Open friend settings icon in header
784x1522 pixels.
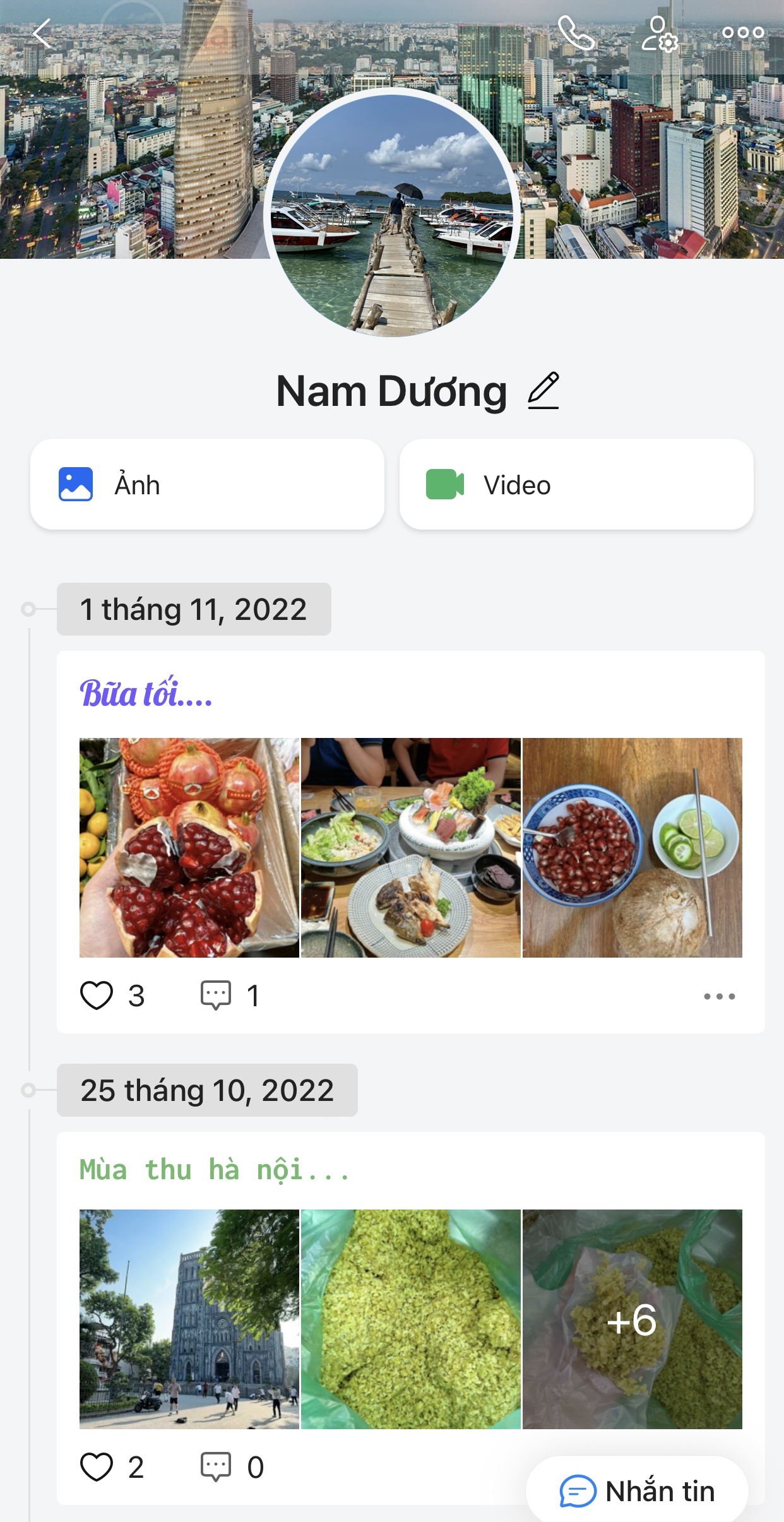pyautogui.click(x=659, y=33)
